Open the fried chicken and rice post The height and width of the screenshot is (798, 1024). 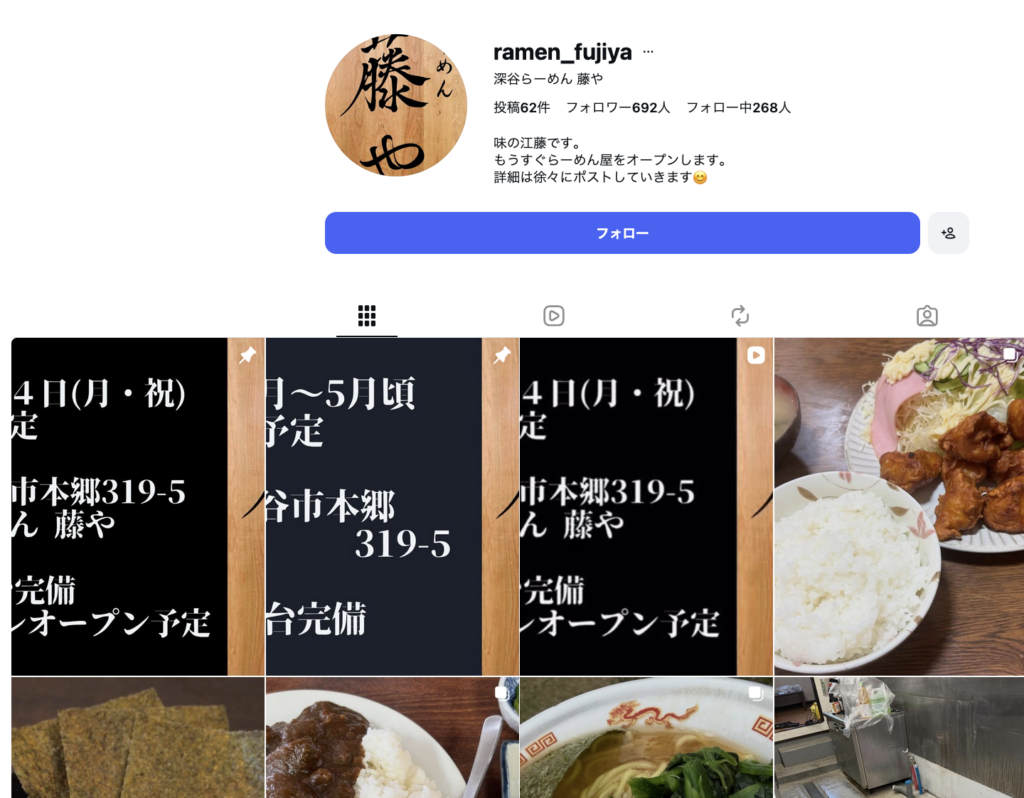[x=898, y=506]
